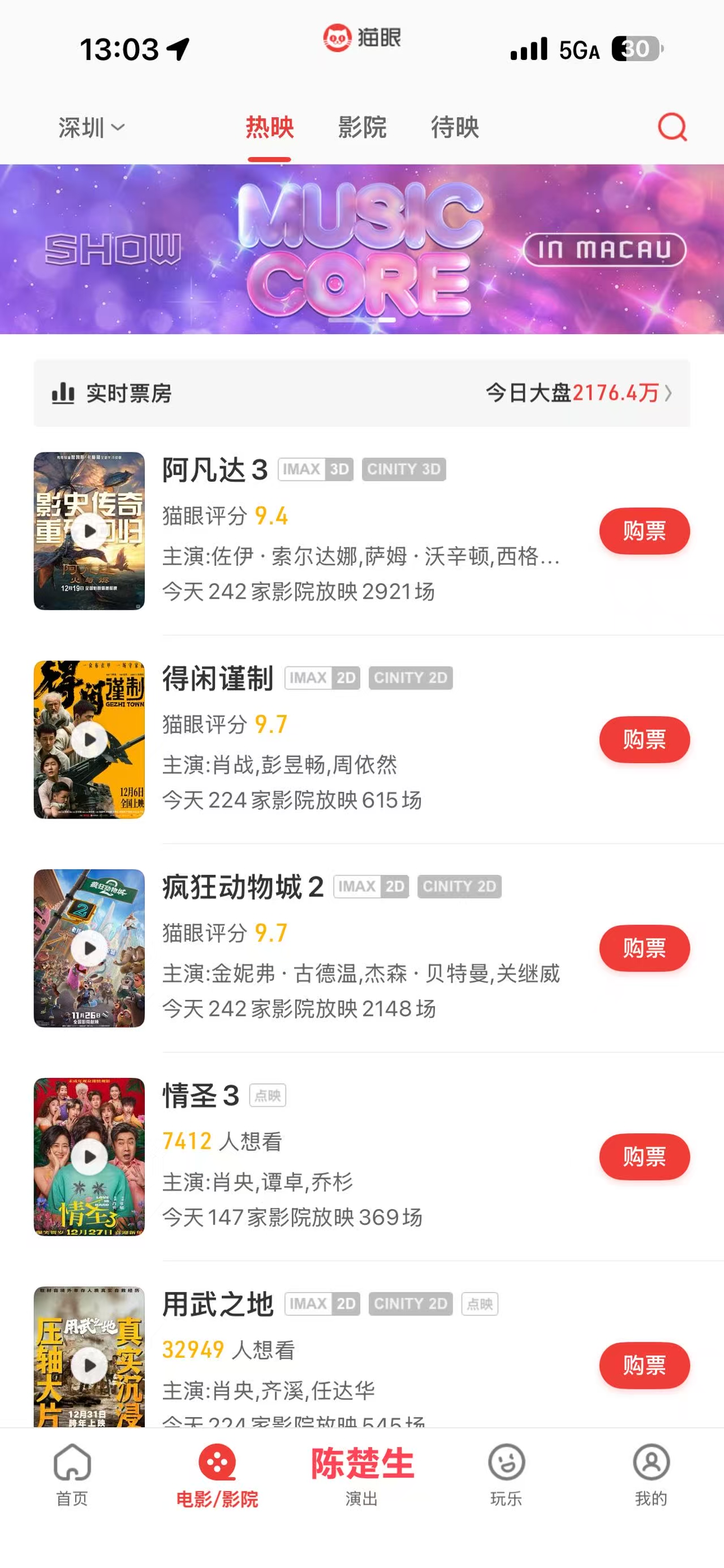This screenshot has width=724, height=1568.
Task: Play the 疯狂动物城2 poster trailer
Action: click(x=89, y=948)
